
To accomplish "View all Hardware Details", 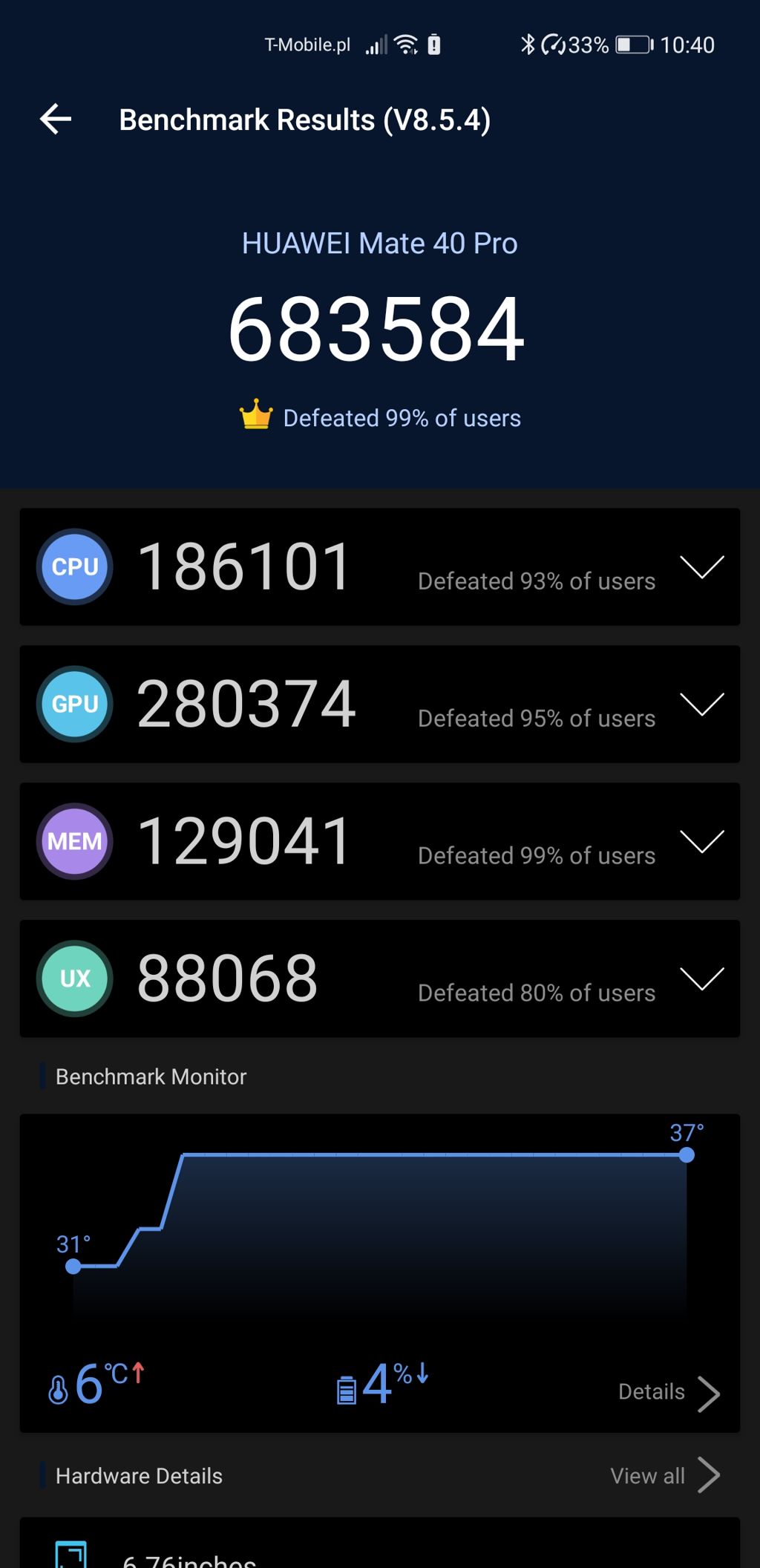I will [x=664, y=1476].
